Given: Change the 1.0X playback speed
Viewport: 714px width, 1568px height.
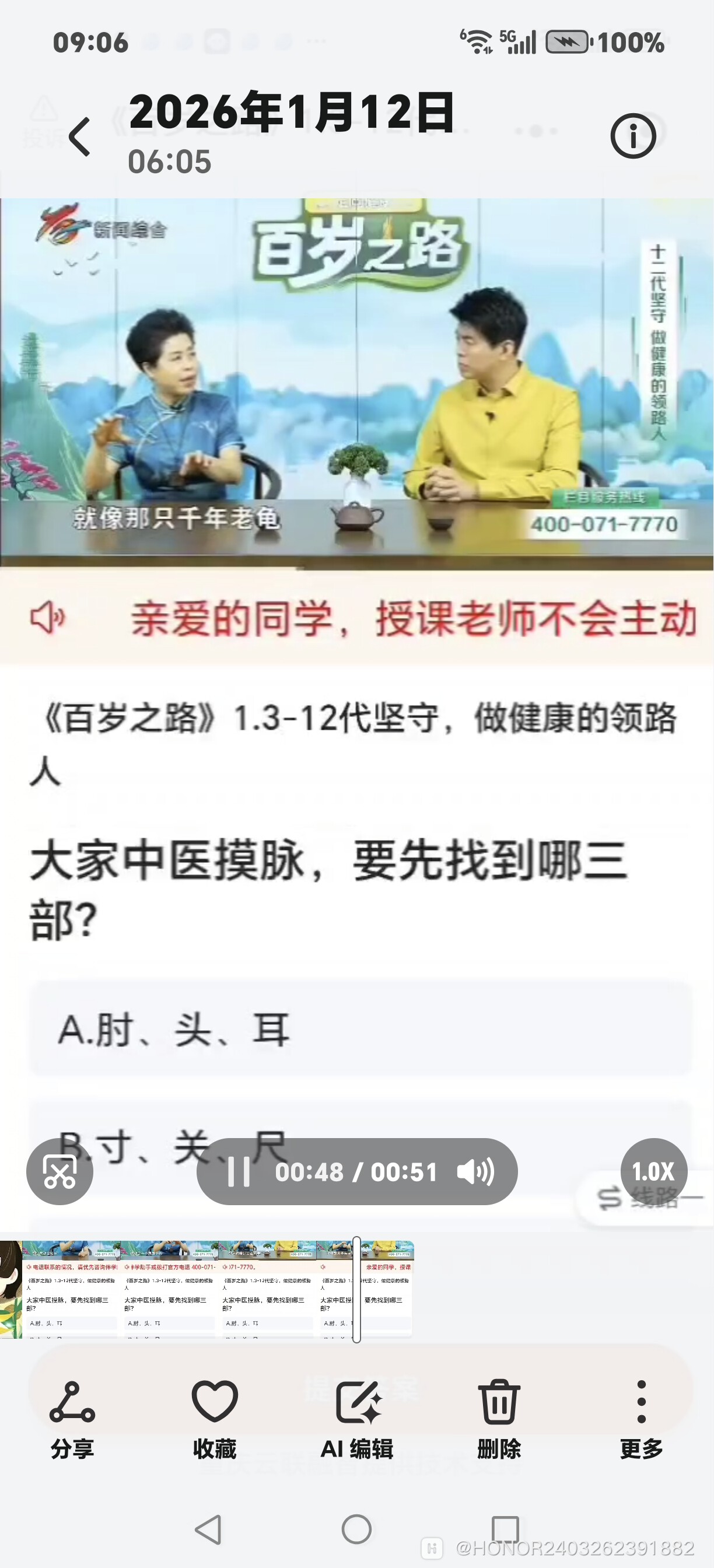Looking at the screenshot, I should (653, 1171).
